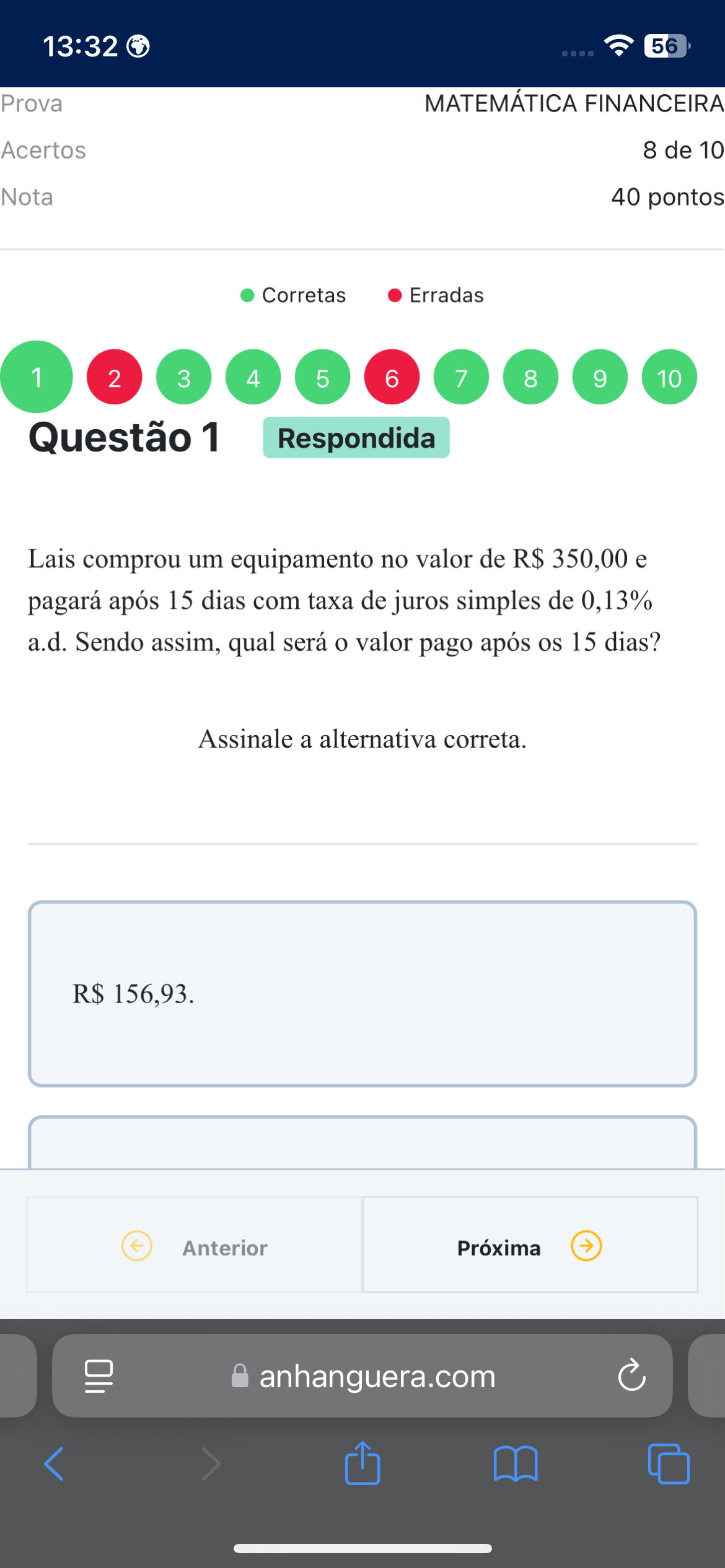Tap the Anterior button
The height and width of the screenshot is (1568, 725).
[x=195, y=1246]
